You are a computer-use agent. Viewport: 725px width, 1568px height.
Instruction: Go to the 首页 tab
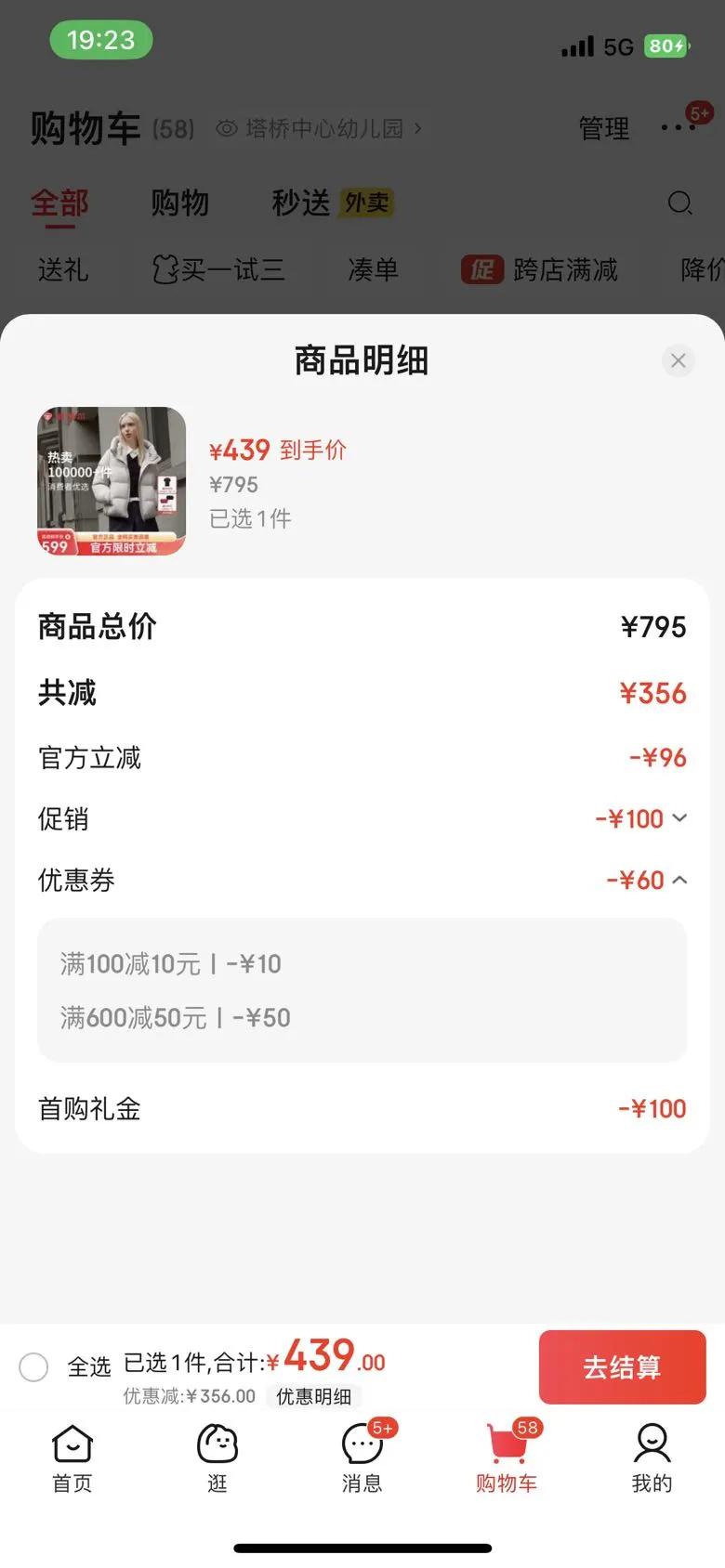pyautogui.click(x=72, y=1457)
